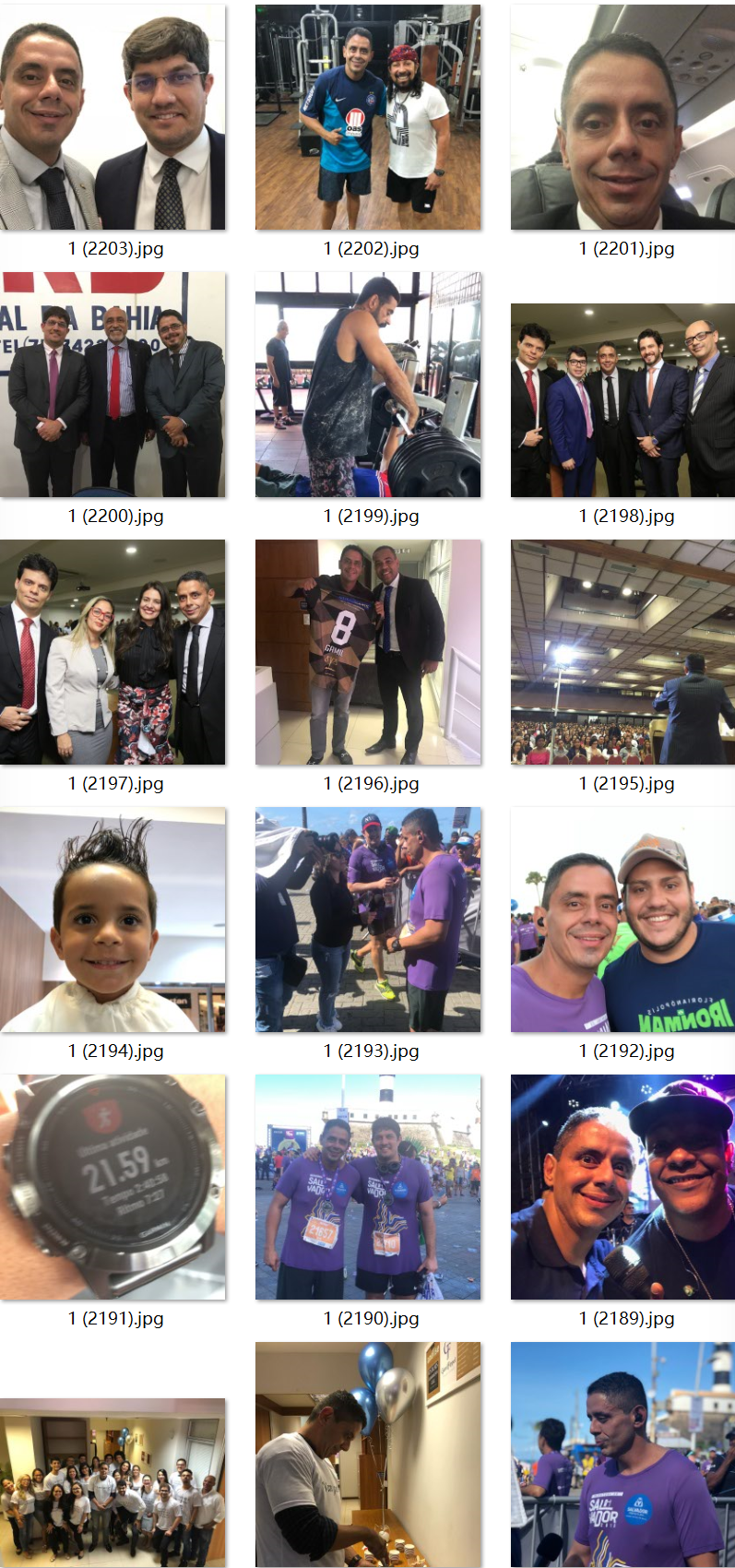View the photo 1 (2201).jpg
The height and width of the screenshot is (1568, 735).
click(x=622, y=117)
